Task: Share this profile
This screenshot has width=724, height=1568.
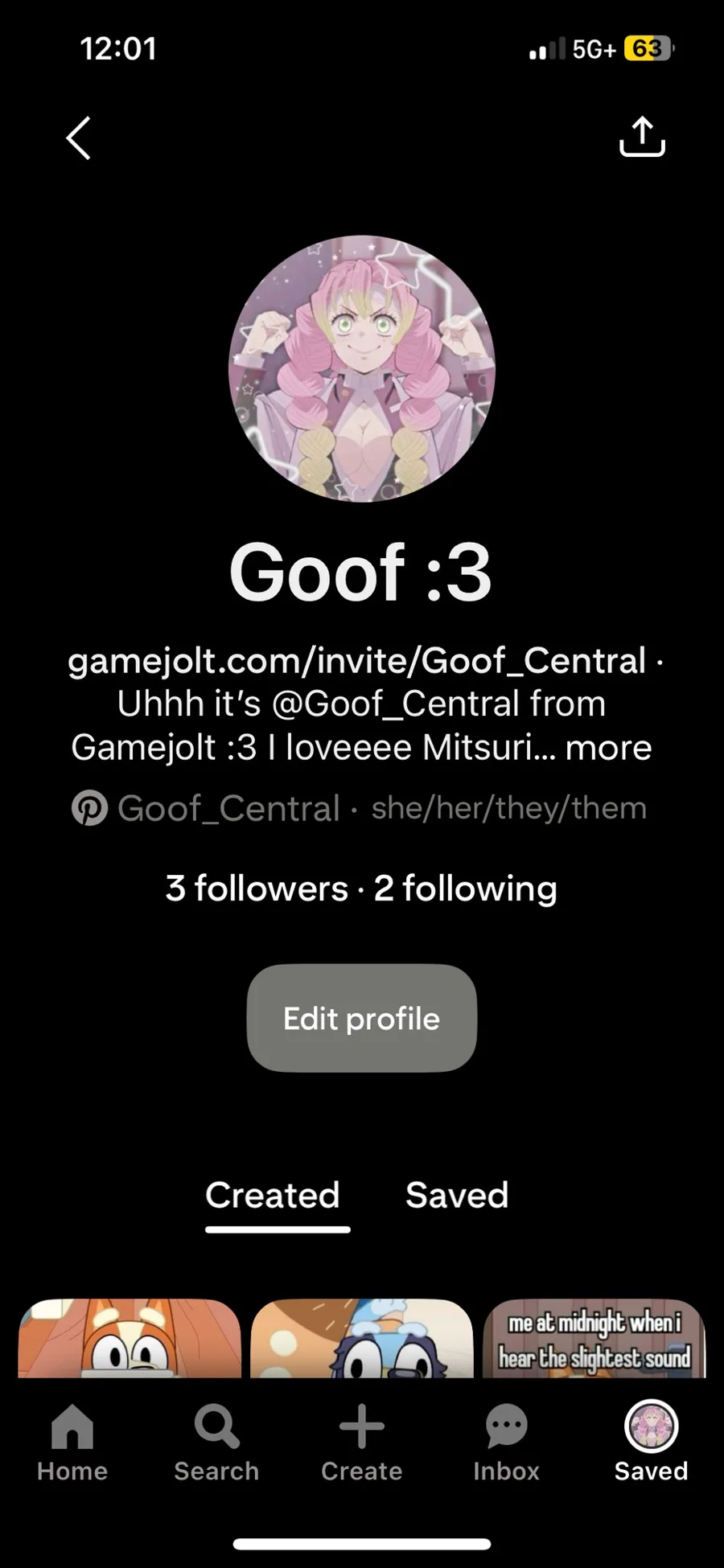Action: pyautogui.click(x=642, y=137)
